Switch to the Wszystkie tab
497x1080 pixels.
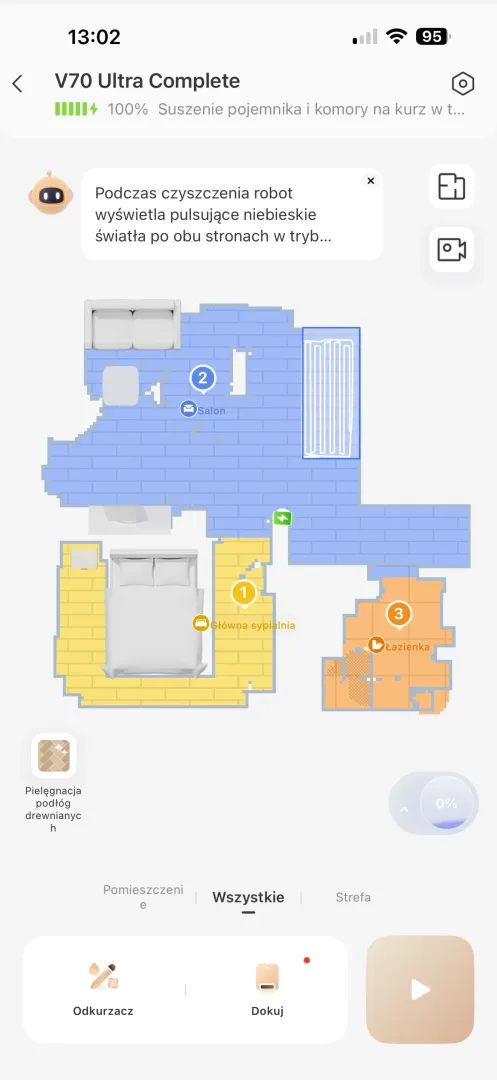[x=248, y=897]
